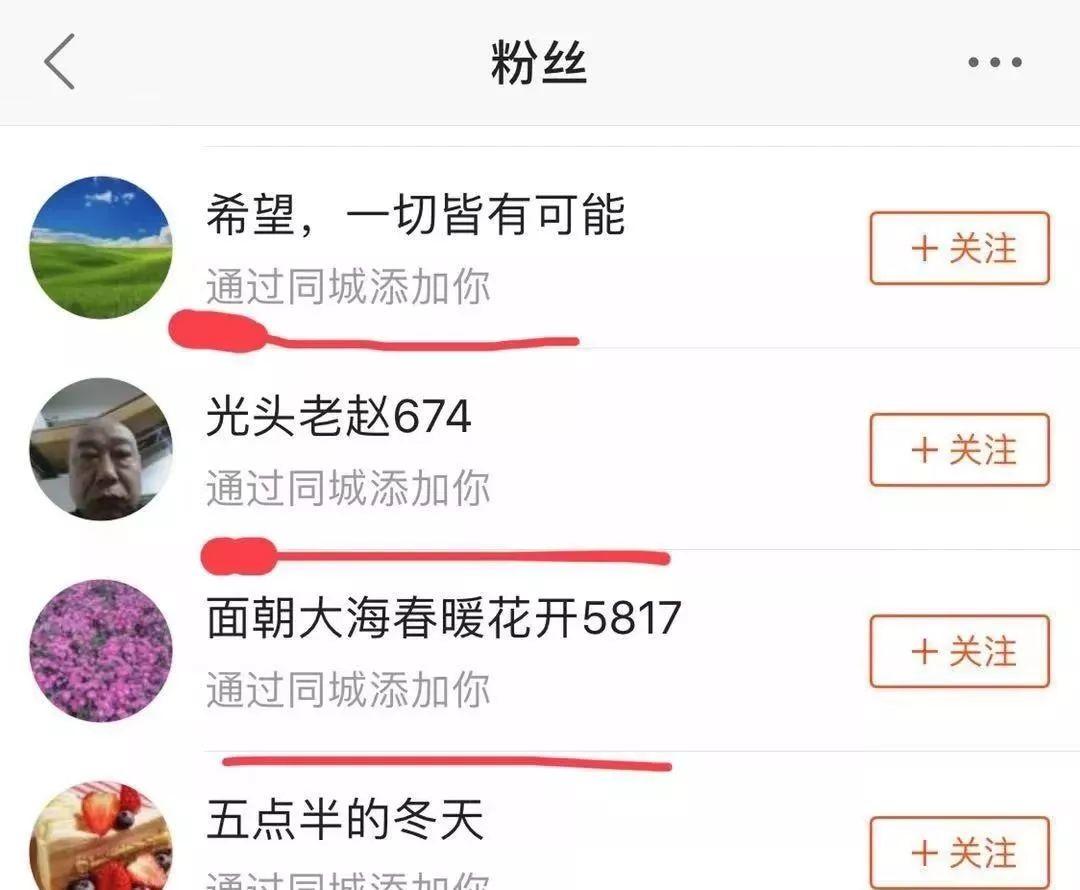1080x890 pixels.
Task: Follow 希望，一切皆有可能 with 关注 button
Action: [x=959, y=248]
